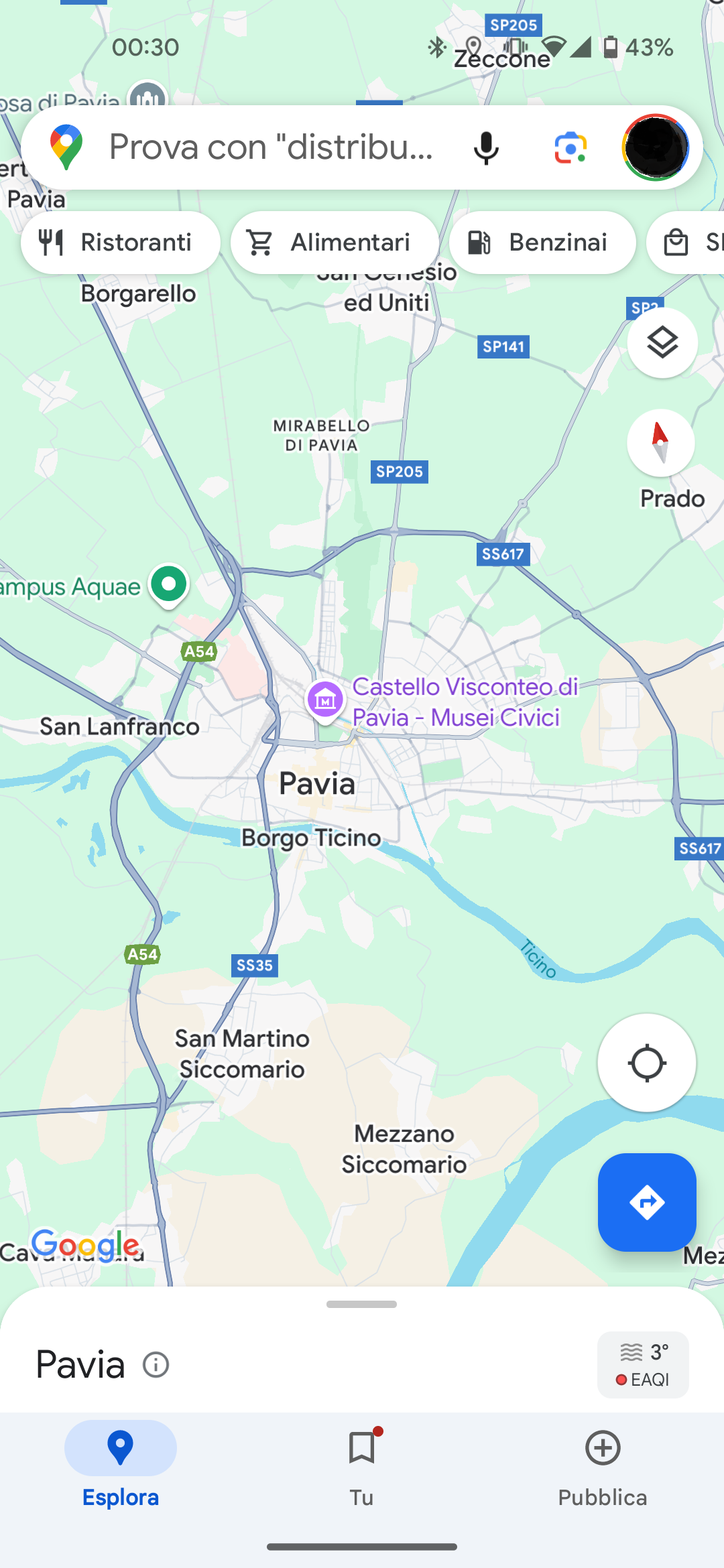Tap the Campus Aquae green map marker

(x=167, y=584)
